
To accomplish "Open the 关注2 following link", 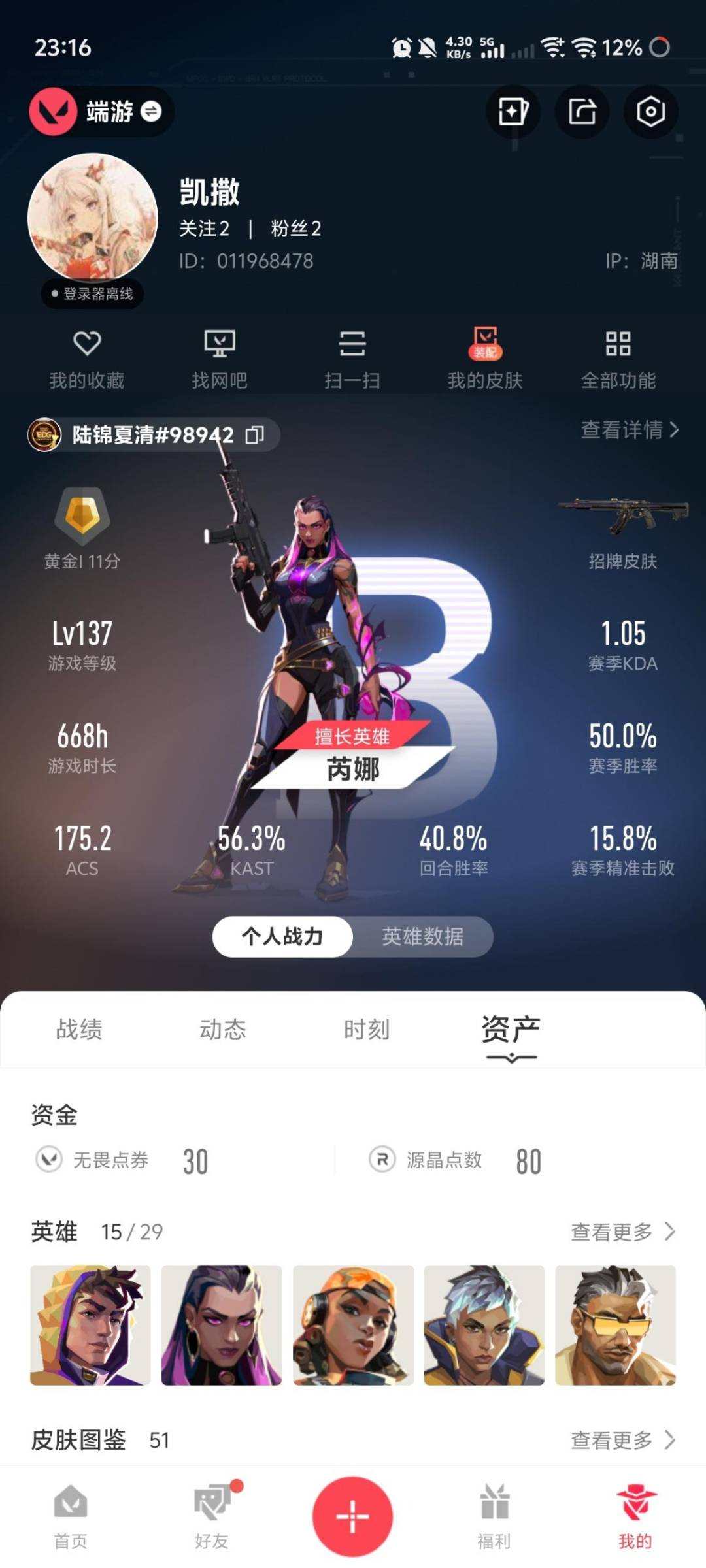I will [203, 228].
